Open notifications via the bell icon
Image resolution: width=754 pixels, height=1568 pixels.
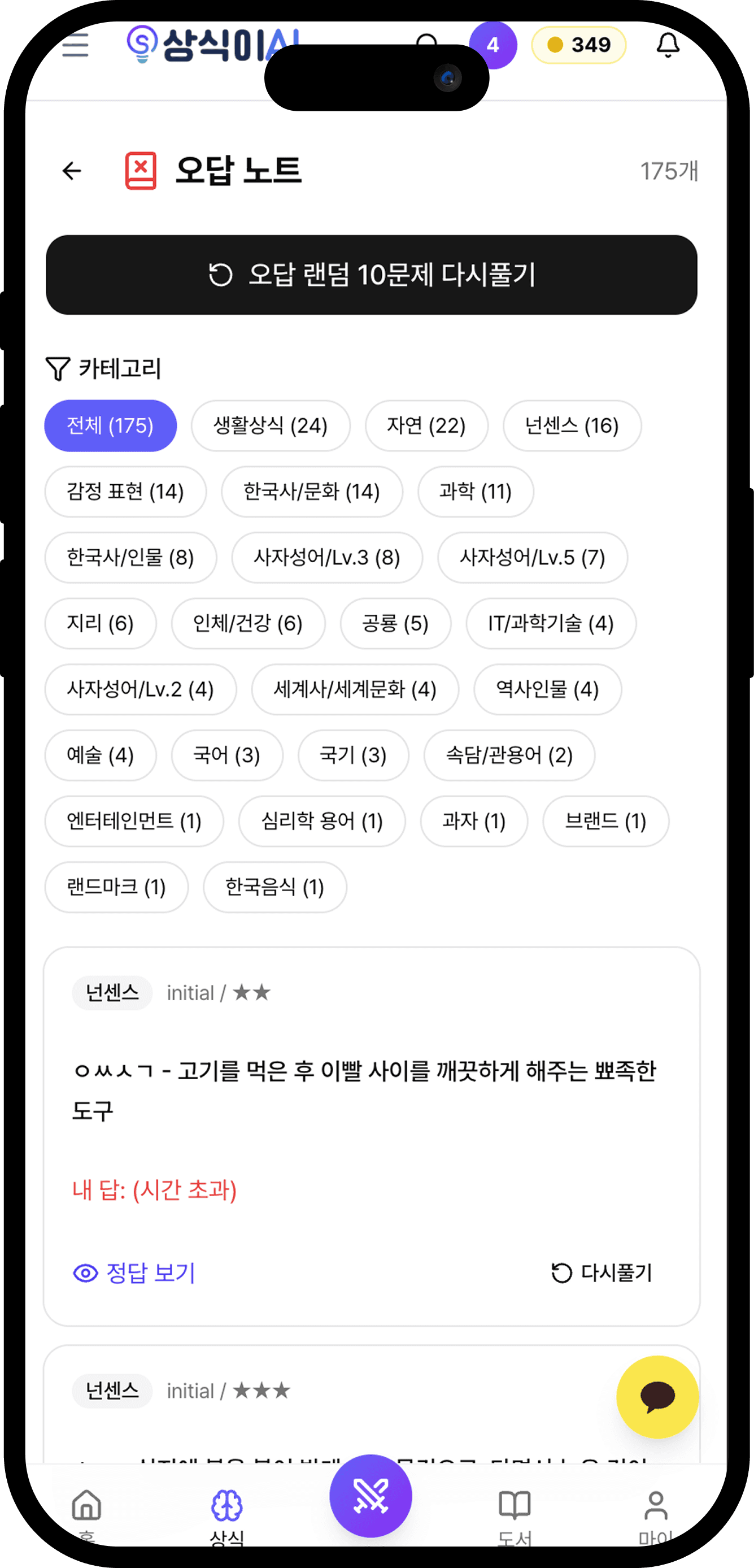point(667,45)
